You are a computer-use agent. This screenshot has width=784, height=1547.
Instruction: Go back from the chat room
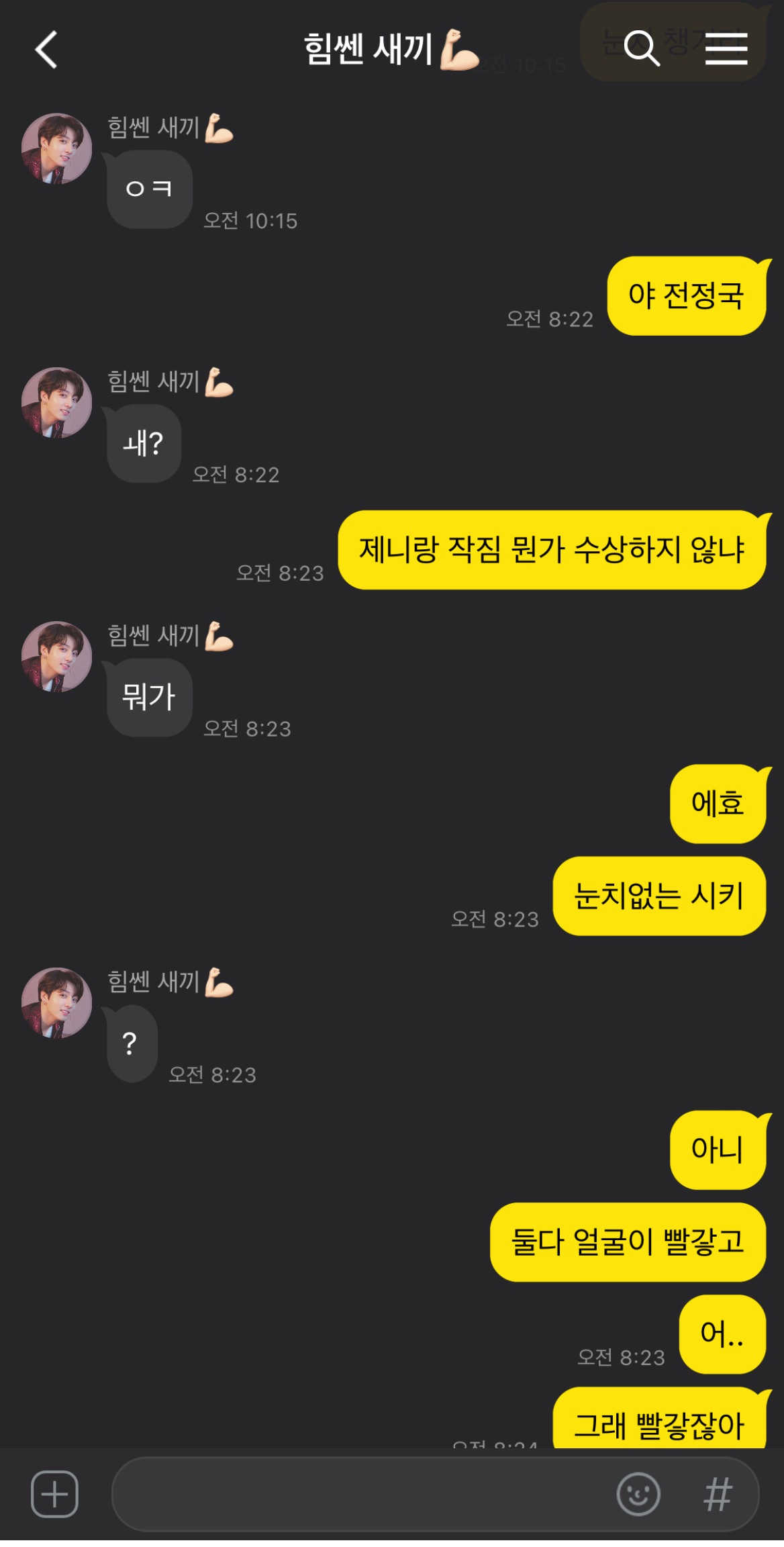pyautogui.click(x=46, y=50)
